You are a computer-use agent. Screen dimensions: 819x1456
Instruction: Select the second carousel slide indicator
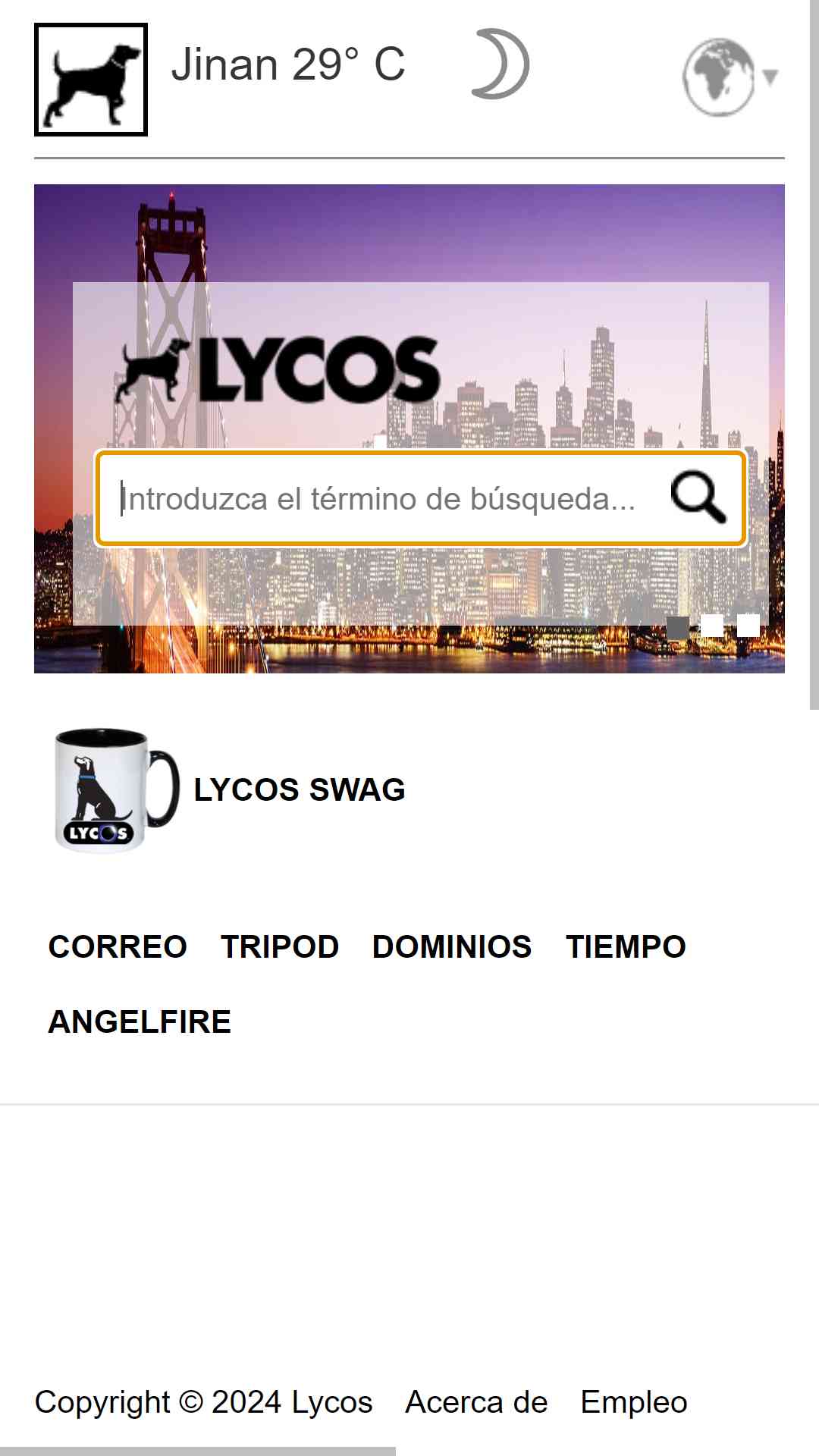pyautogui.click(x=712, y=626)
